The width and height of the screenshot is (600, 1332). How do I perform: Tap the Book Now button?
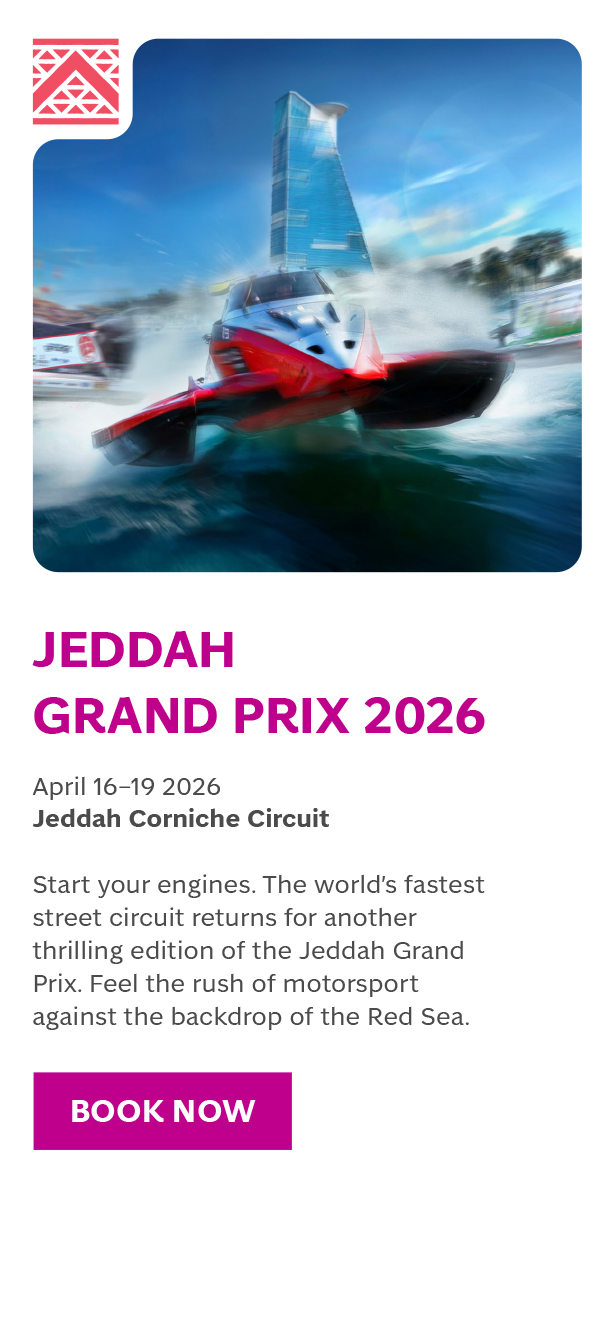click(162, 1111)
